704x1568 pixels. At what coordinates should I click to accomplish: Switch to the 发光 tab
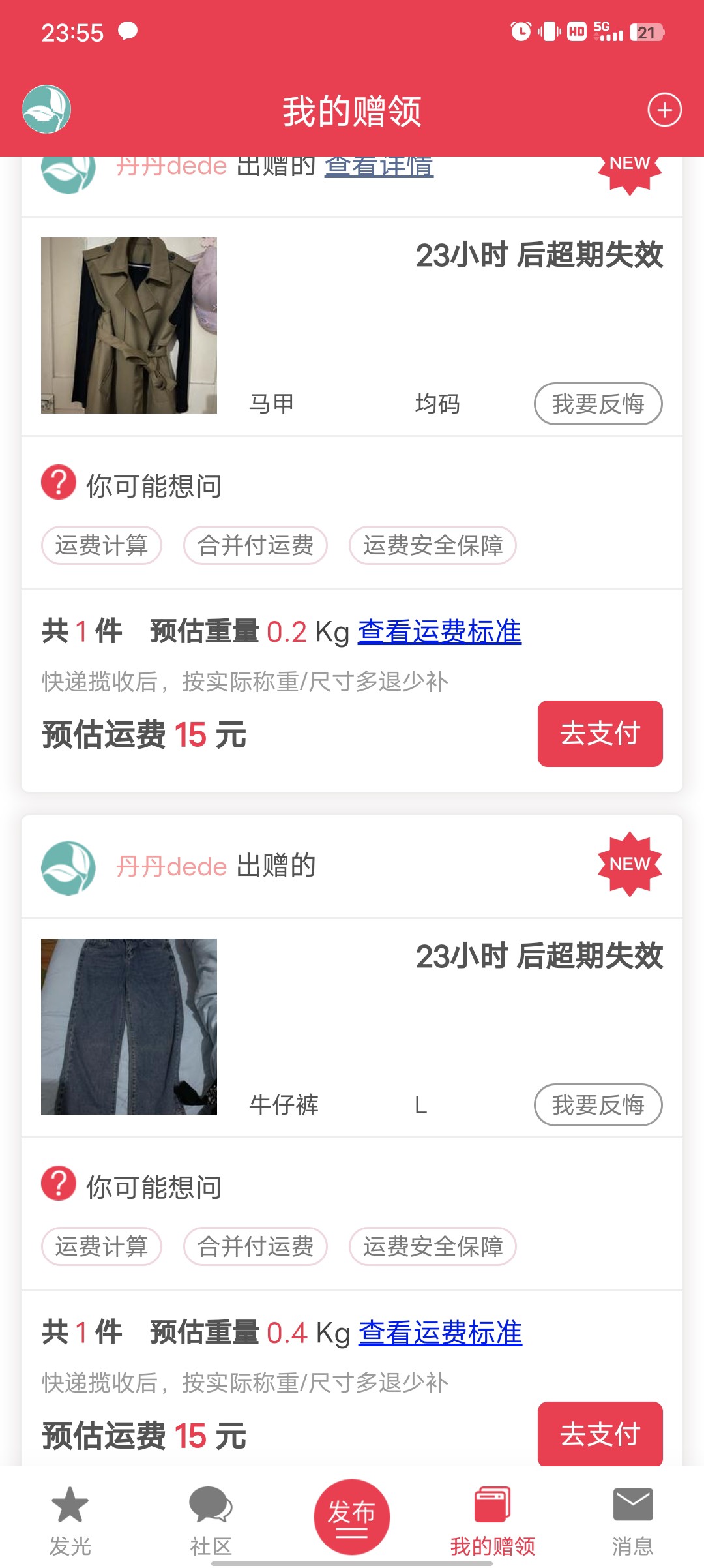coord(70,1521)
